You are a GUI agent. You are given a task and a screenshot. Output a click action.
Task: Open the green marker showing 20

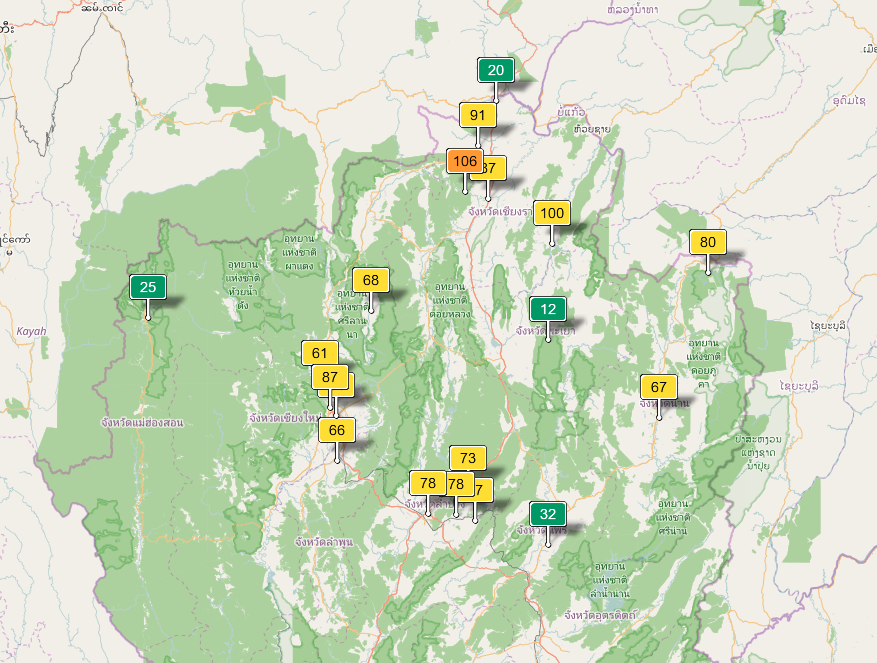(x=496, y=70)
